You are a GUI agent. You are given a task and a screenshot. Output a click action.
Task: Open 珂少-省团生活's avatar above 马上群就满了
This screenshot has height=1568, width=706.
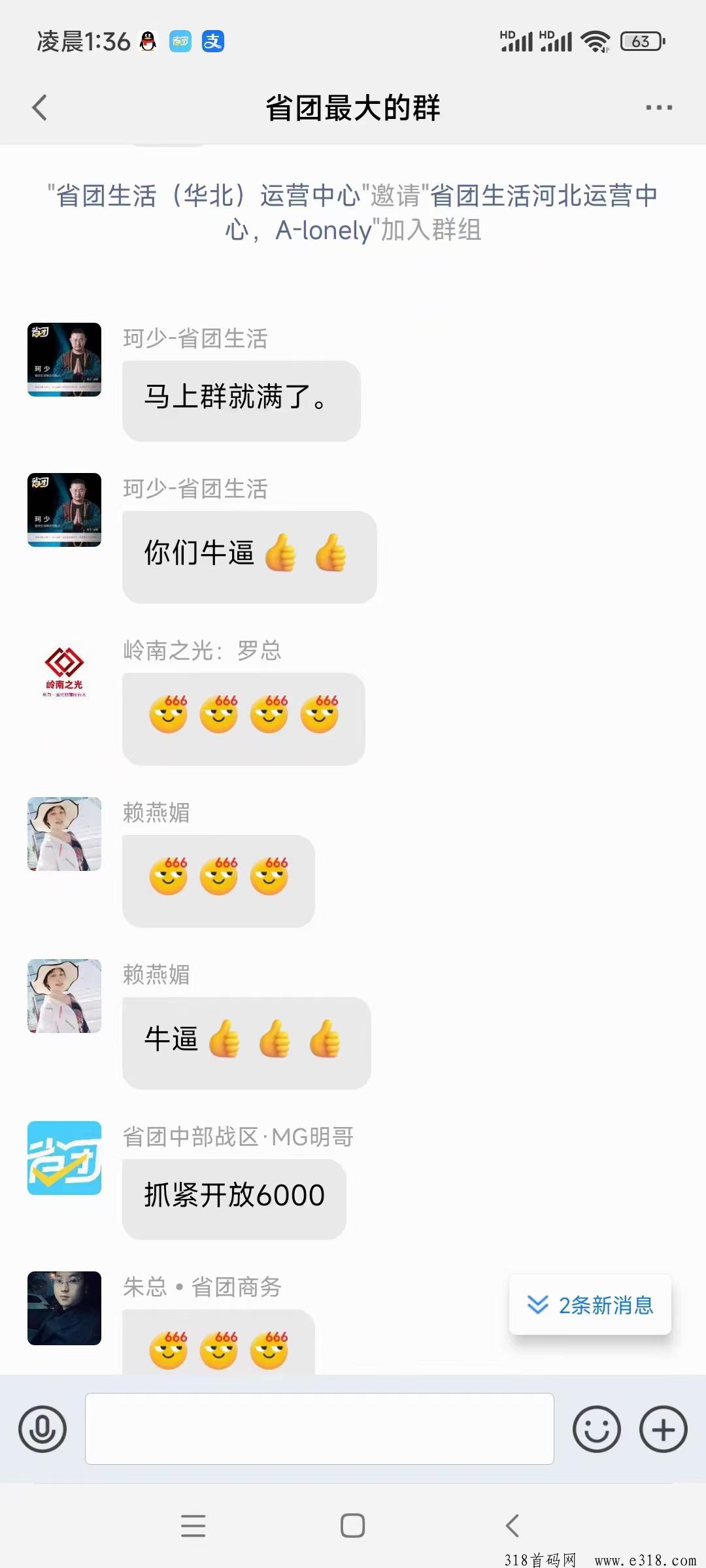(x=64, y=359)
